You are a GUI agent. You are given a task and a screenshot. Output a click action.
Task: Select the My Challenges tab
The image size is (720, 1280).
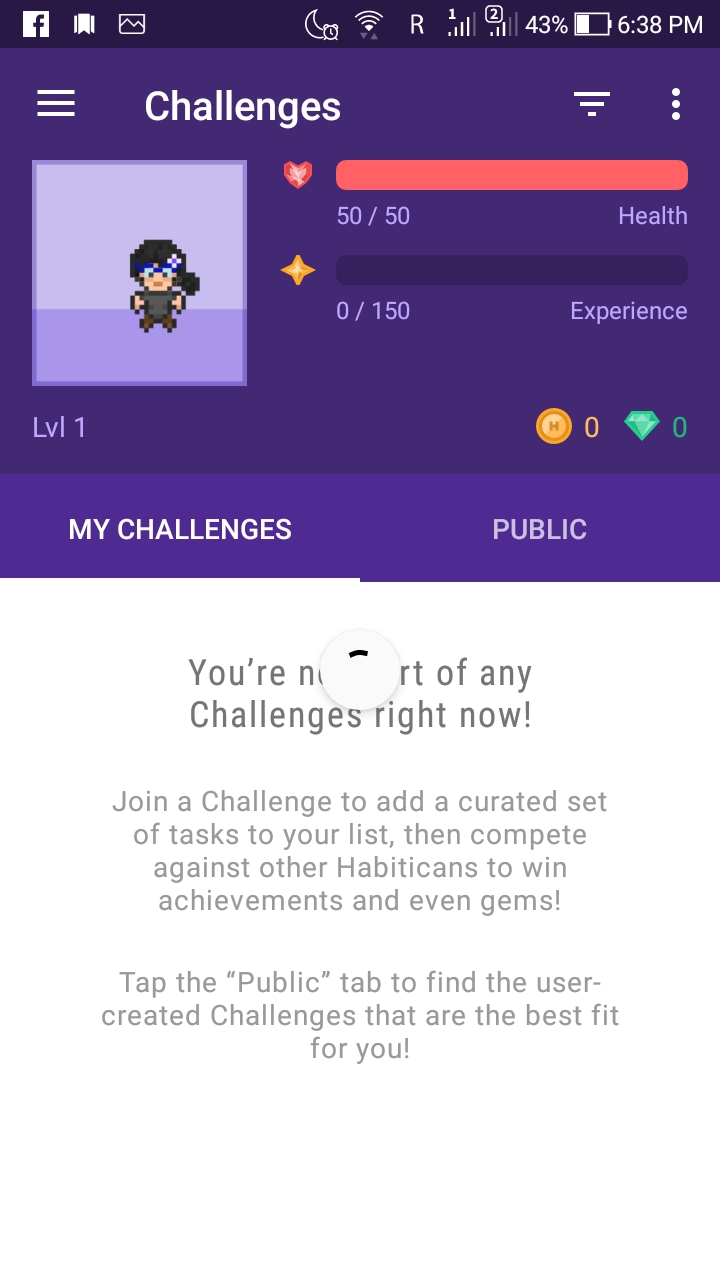180,529
